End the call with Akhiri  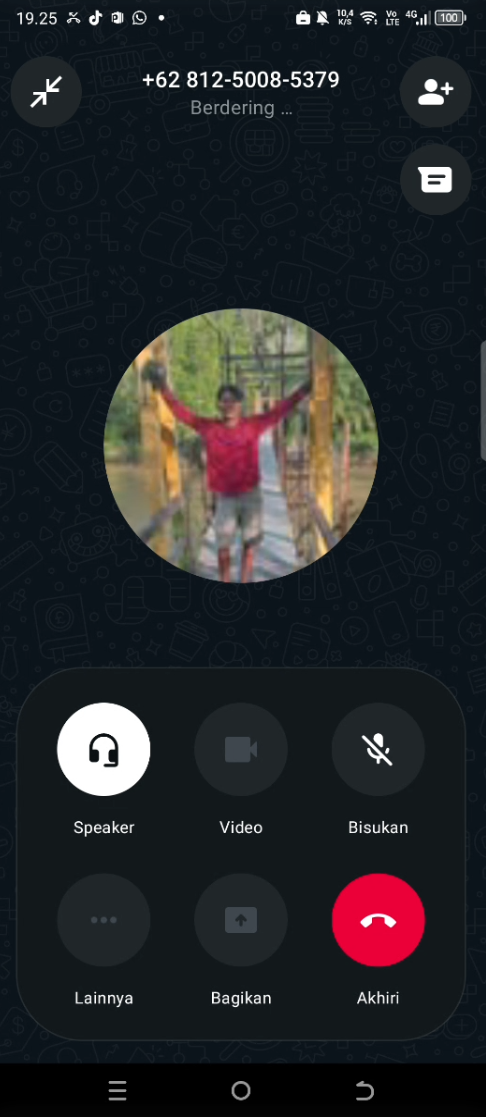point(378,920)
